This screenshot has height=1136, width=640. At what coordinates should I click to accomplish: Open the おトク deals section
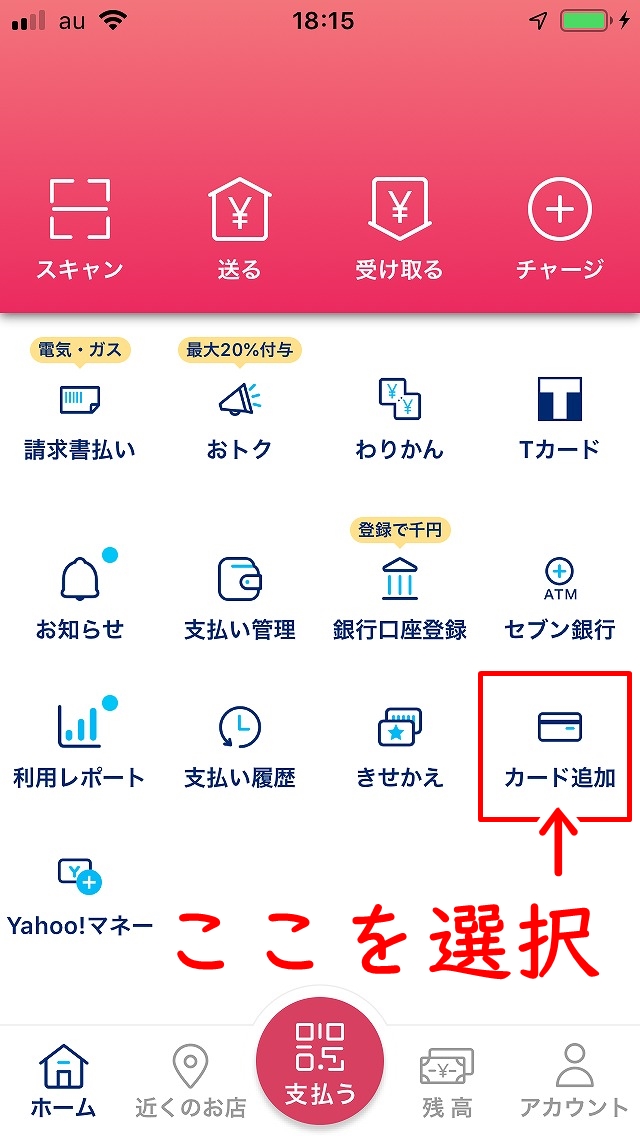(x=240, y=422)
